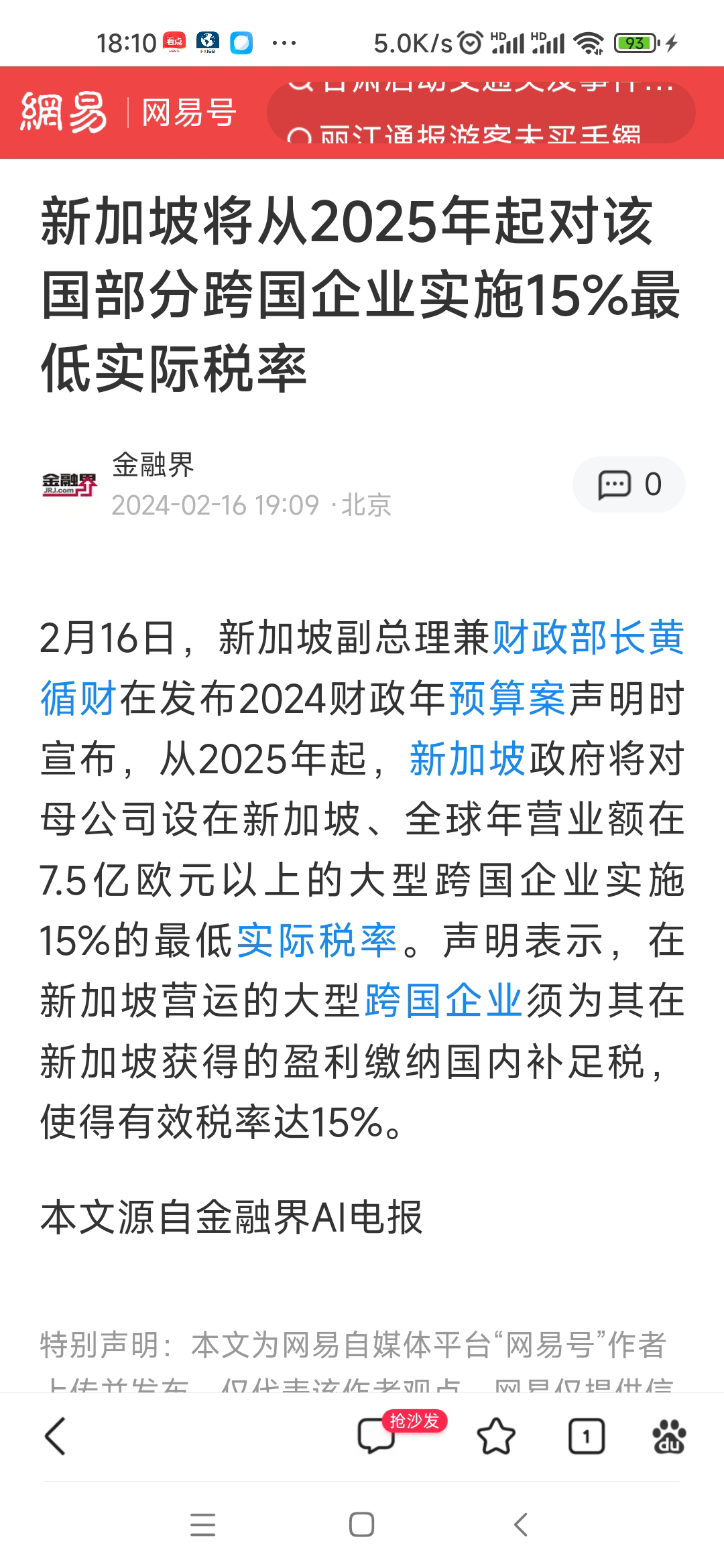Screen dimensions: 724x1568
Task: Follow the 新加坡 link in the article
Action: 467,759
